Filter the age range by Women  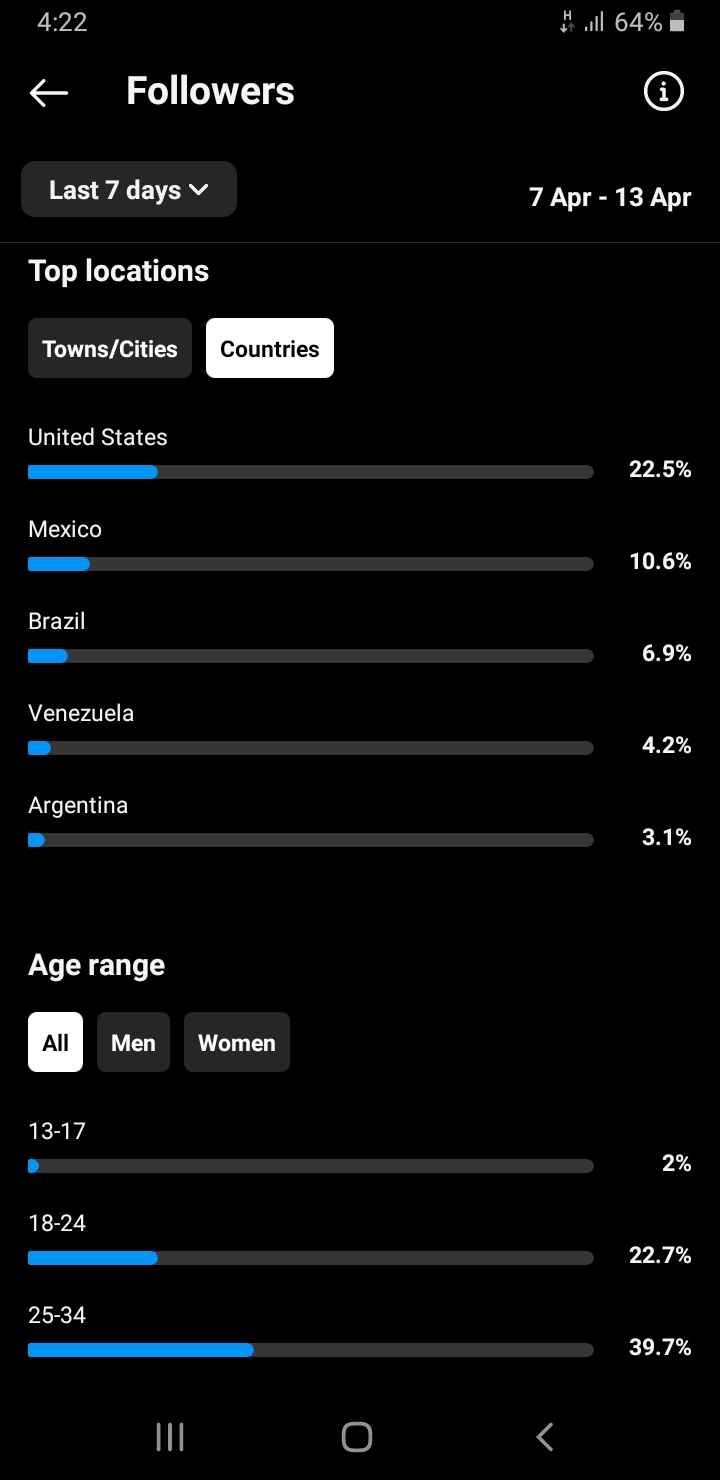[237, 1042]
